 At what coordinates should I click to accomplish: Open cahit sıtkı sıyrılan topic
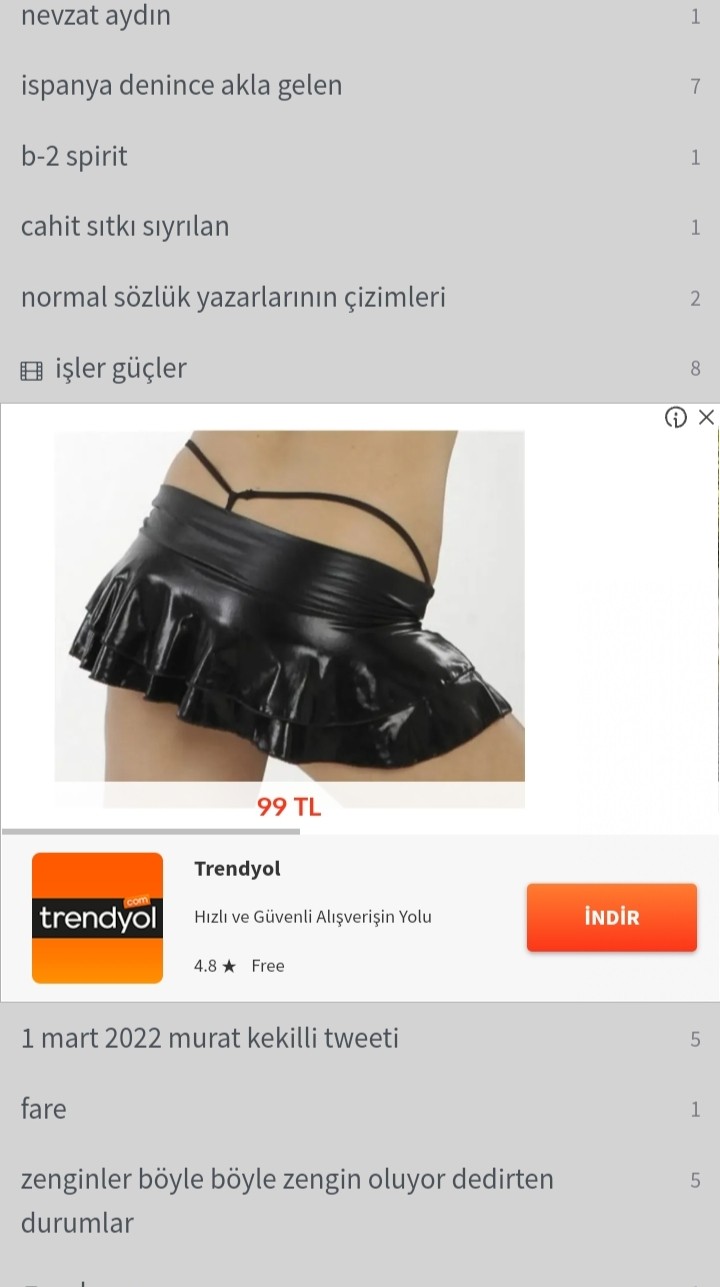(x=125, y=227)
